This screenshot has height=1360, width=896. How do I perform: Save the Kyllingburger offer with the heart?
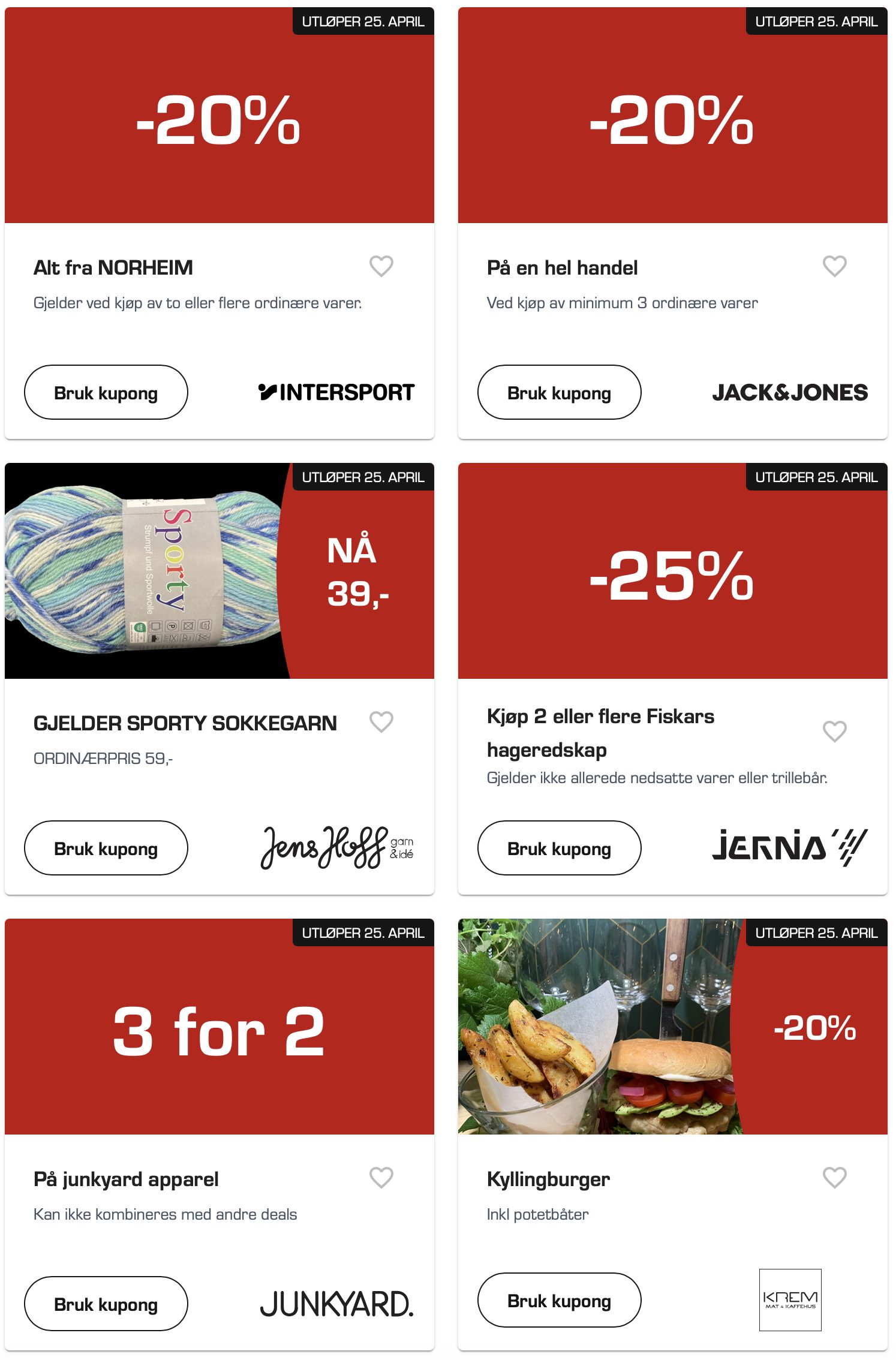pos(834,1177)
